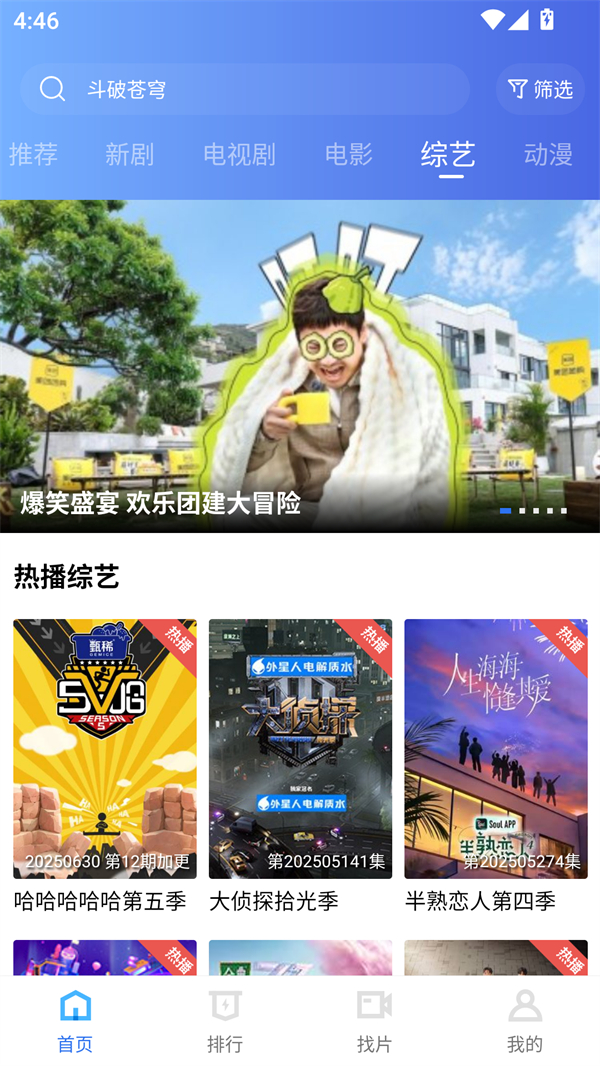The height and width of the screenshot is (1066, 600).
Task: Switch to the 新剧 tab
Action: (130, 154)
